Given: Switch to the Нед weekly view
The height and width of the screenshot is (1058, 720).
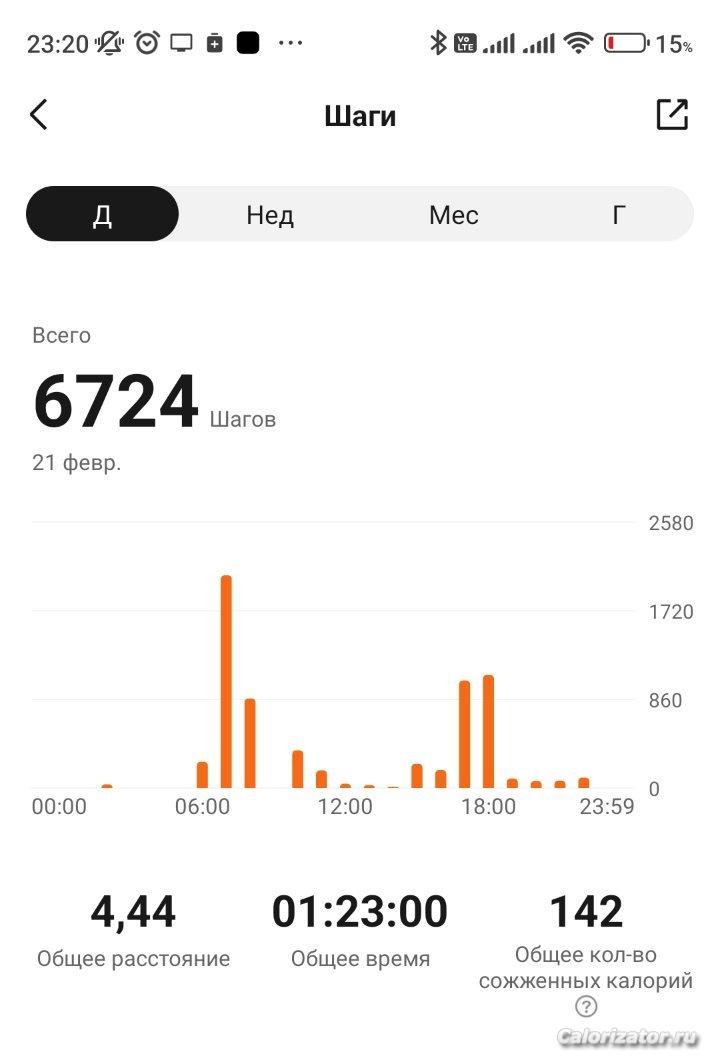Looking at the screenshot, I should (x=270, y=215).
